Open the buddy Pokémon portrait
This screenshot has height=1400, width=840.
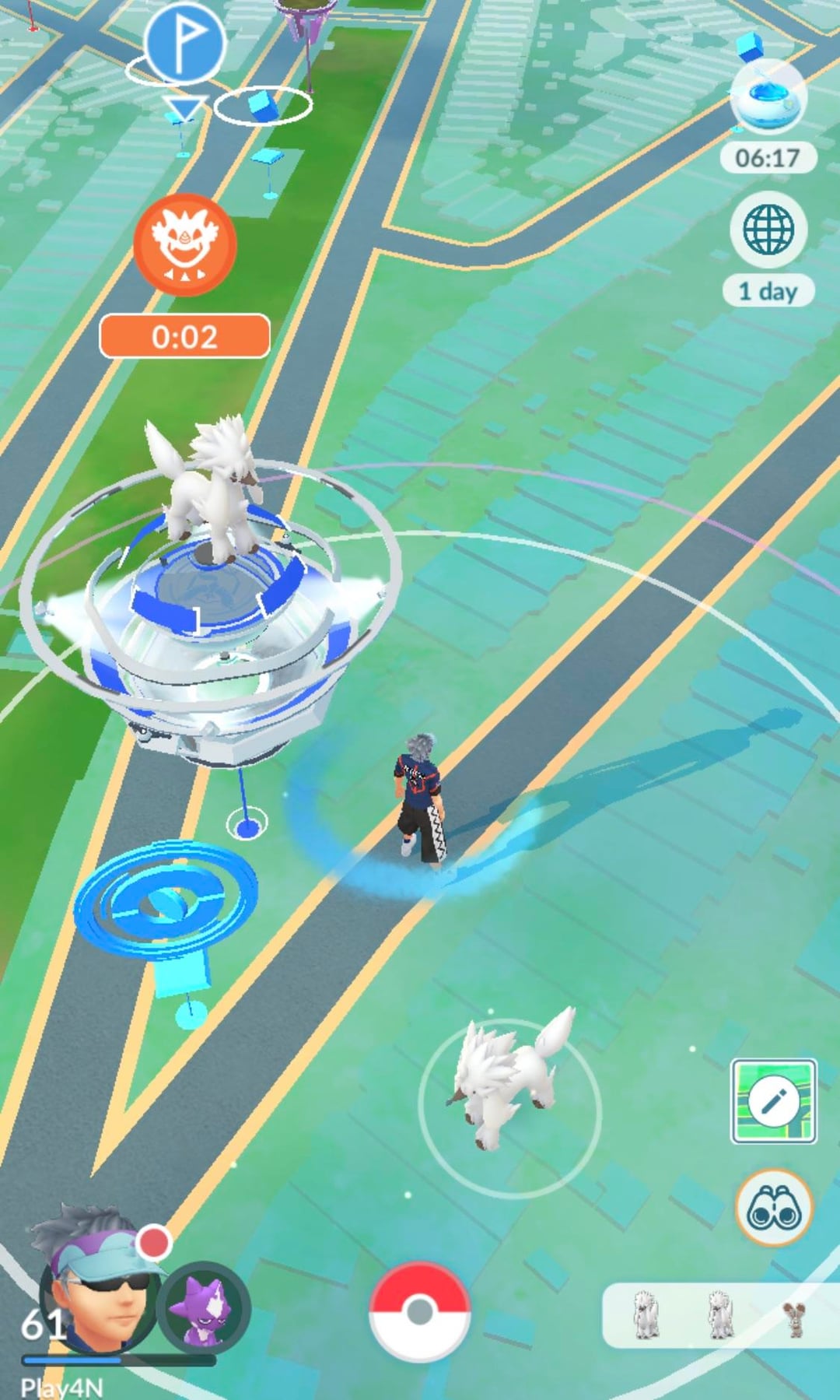coord(204,1307)
